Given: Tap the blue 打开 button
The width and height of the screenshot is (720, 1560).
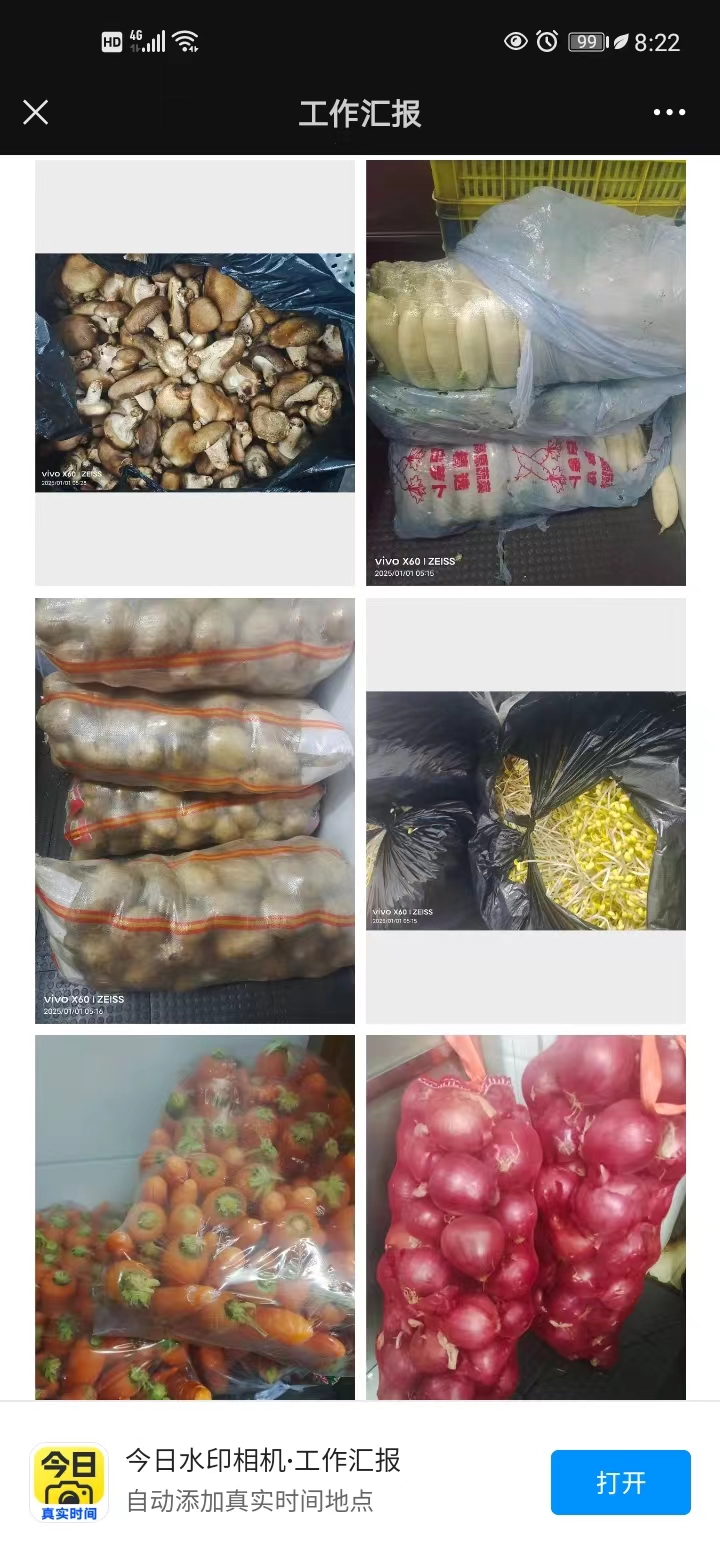Looking at the screenshot, I should (620, 1482).
